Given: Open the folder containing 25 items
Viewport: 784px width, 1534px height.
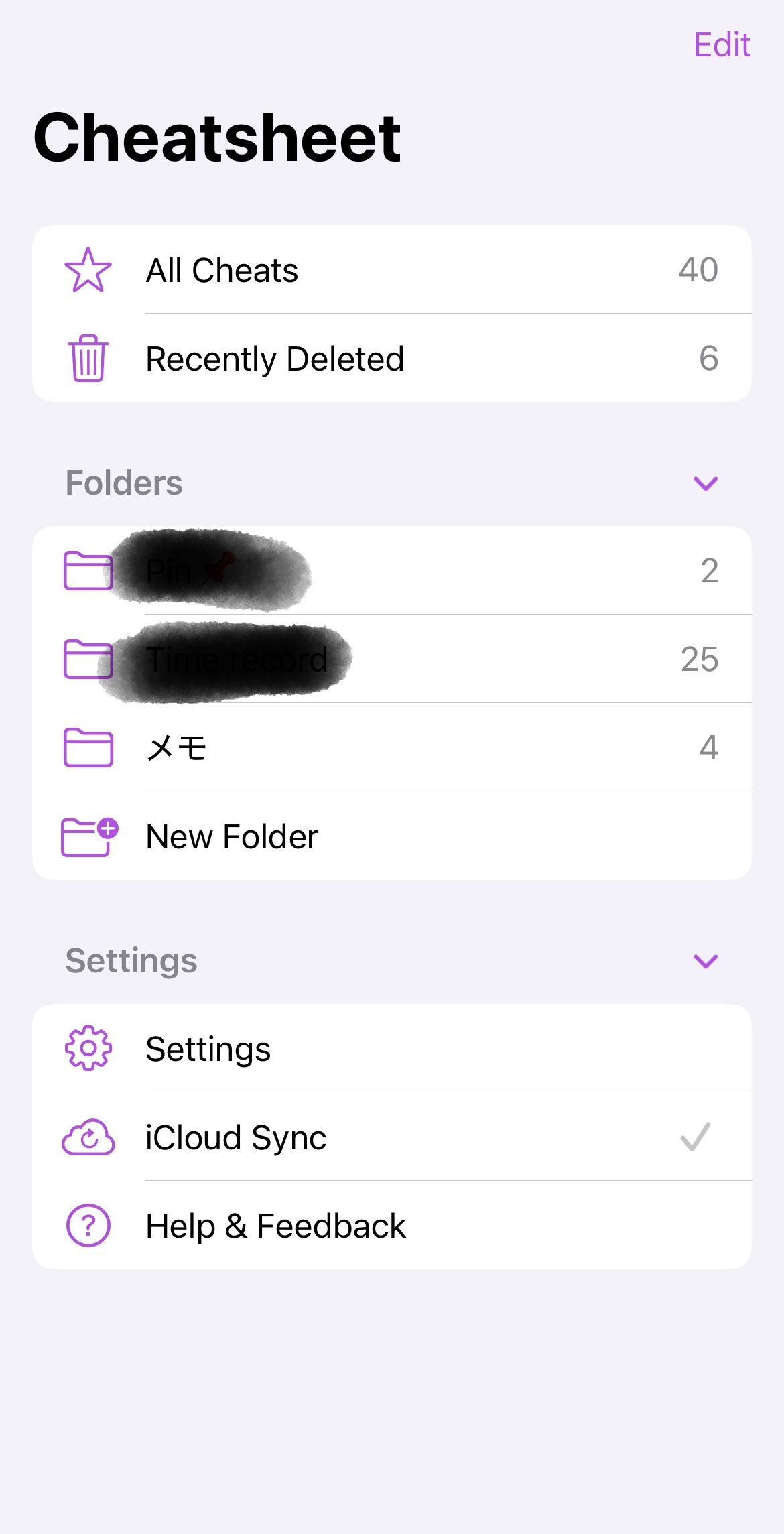Looking at the screenshot, I should [391, 659].
